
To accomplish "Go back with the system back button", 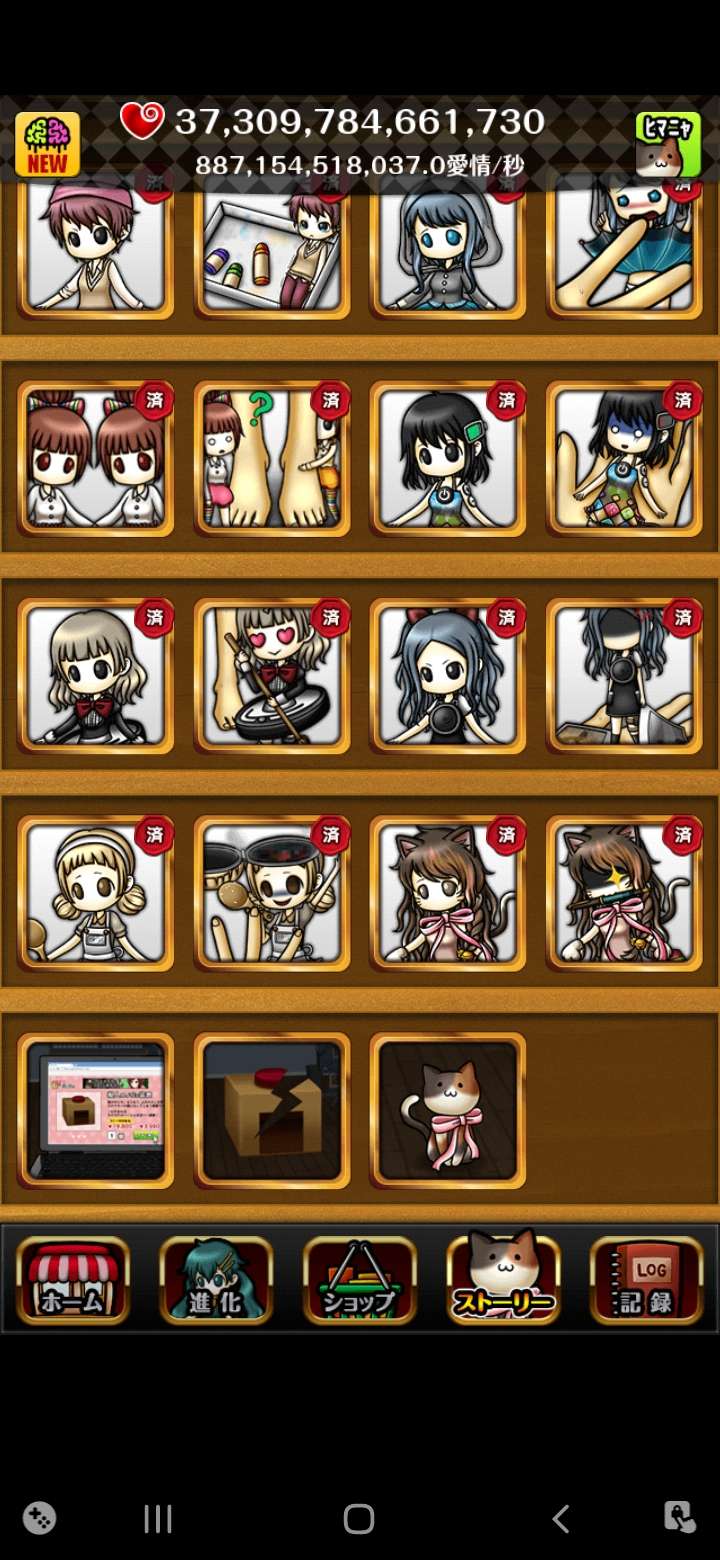I will pos(561,1519).
